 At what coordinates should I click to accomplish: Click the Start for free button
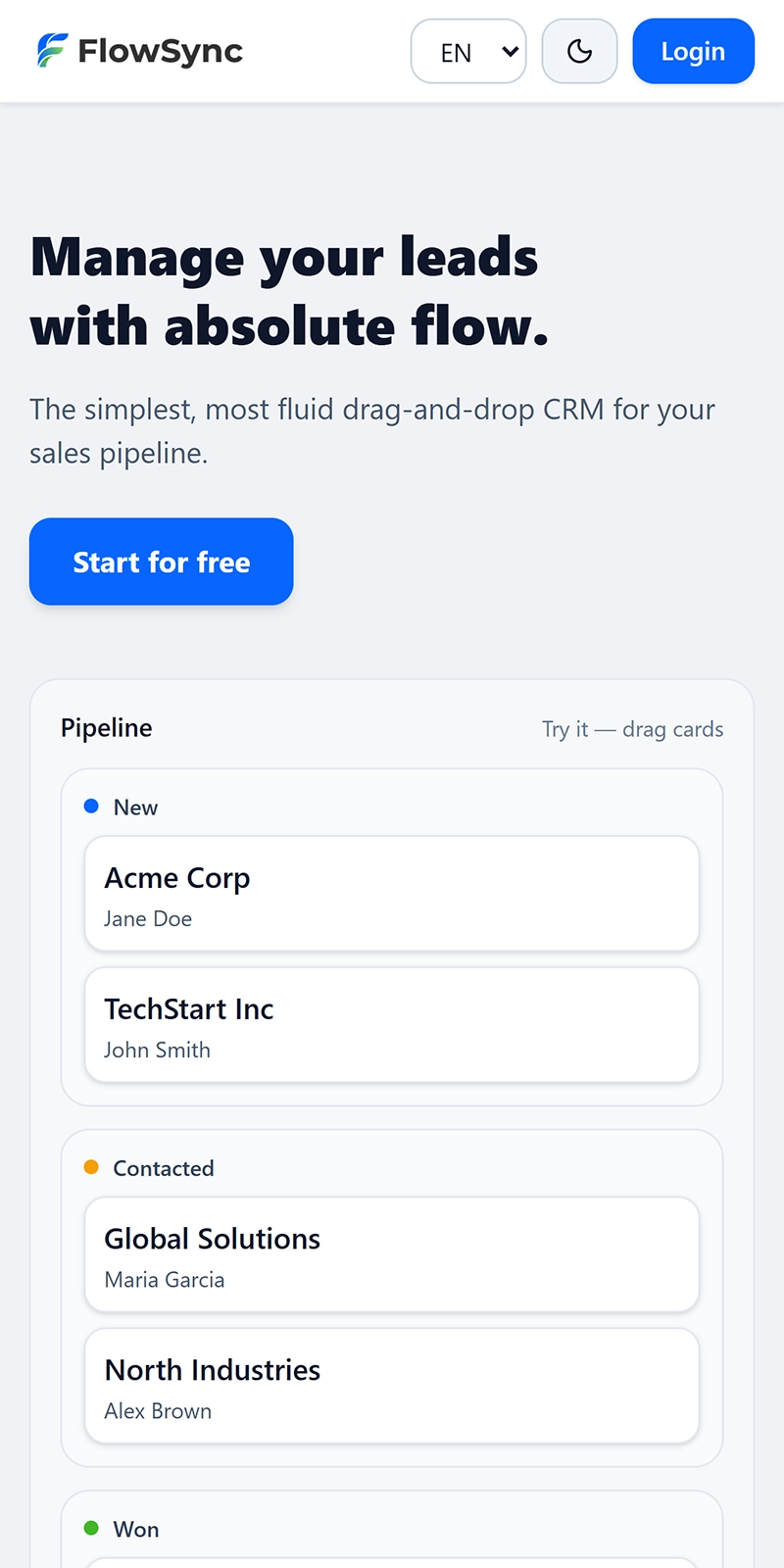(x=161, y=562)
